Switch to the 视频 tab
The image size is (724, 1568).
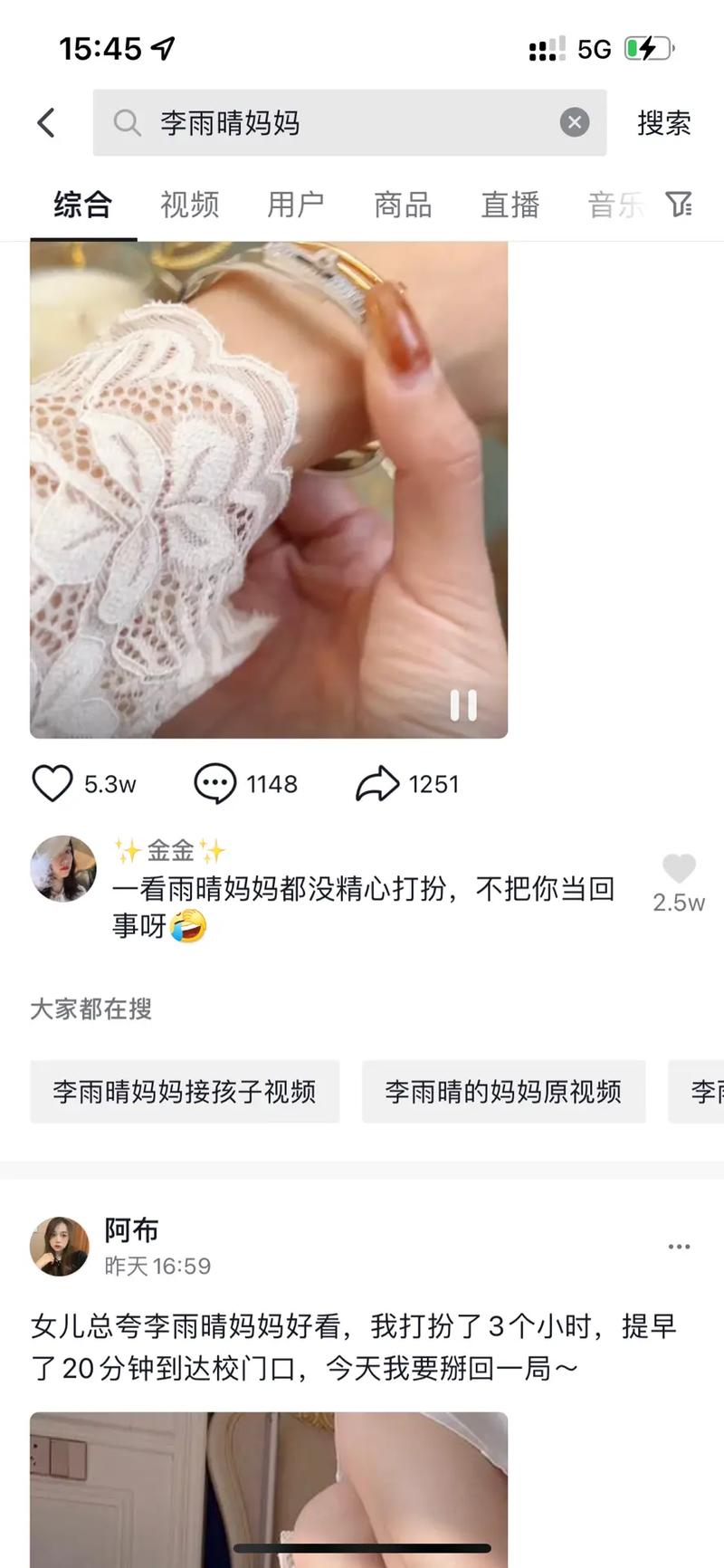(188, 206)
